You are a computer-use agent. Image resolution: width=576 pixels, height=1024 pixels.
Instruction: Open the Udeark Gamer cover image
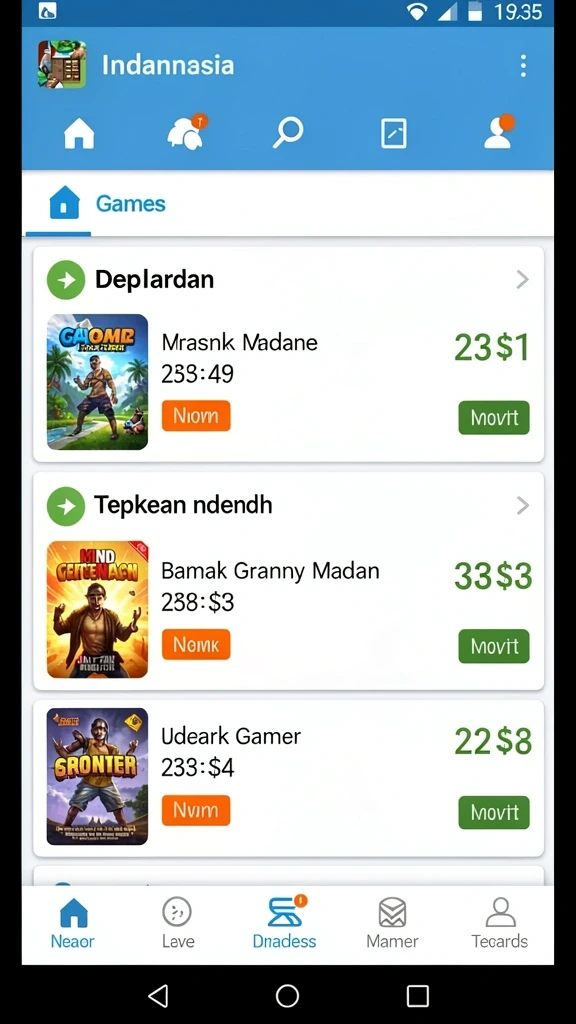tap(97, 776)
